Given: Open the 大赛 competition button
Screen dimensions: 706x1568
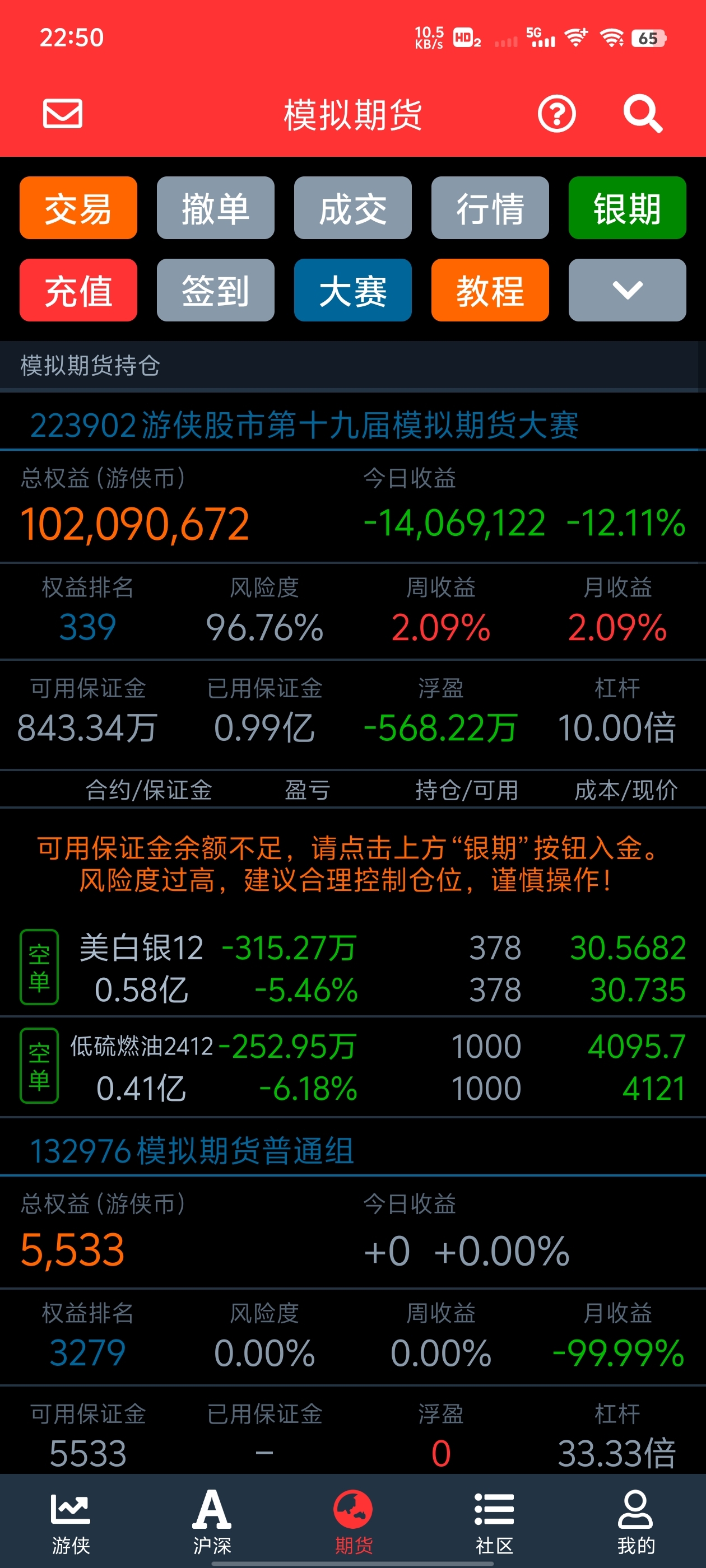Looking at the screenshot, I should pos(352,290).
